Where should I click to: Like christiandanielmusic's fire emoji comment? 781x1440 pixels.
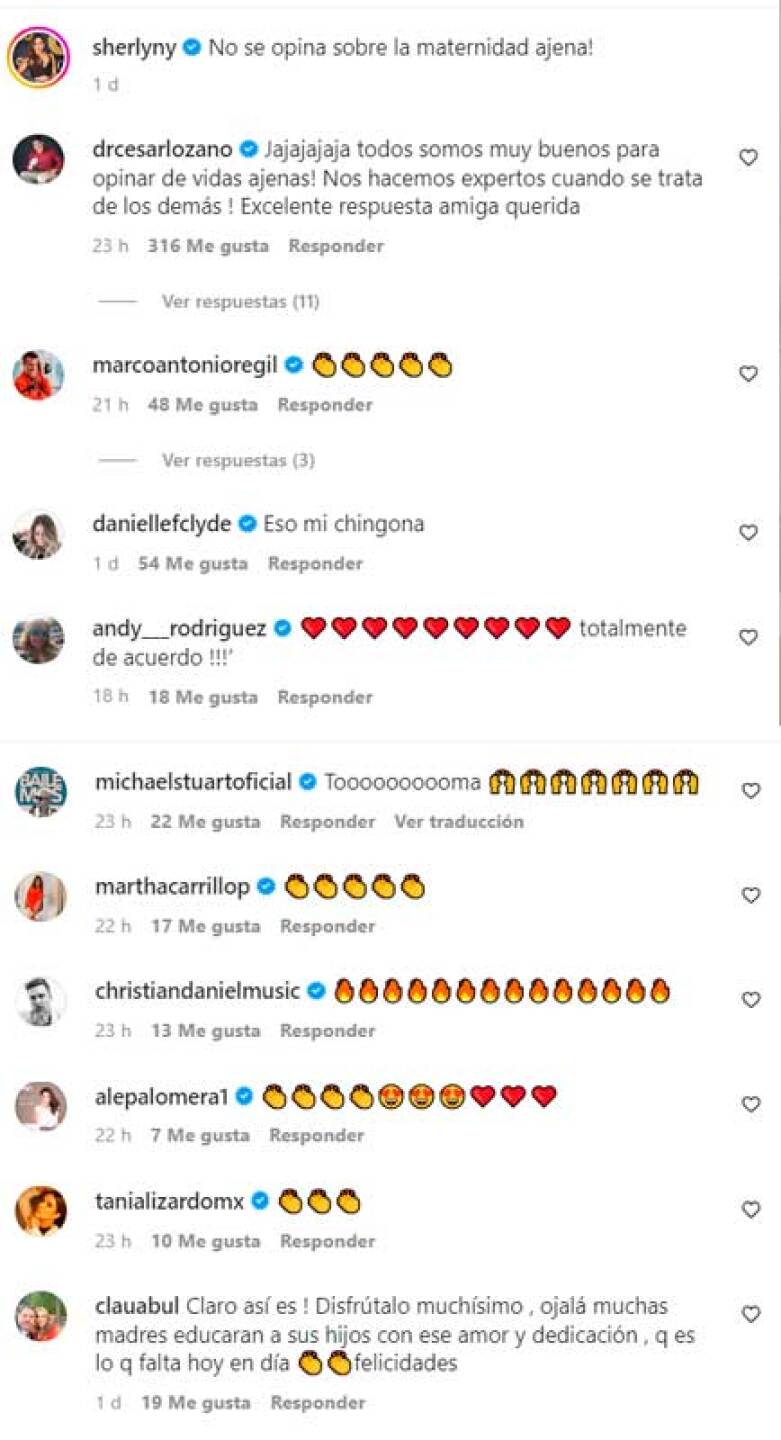point(751,999)
